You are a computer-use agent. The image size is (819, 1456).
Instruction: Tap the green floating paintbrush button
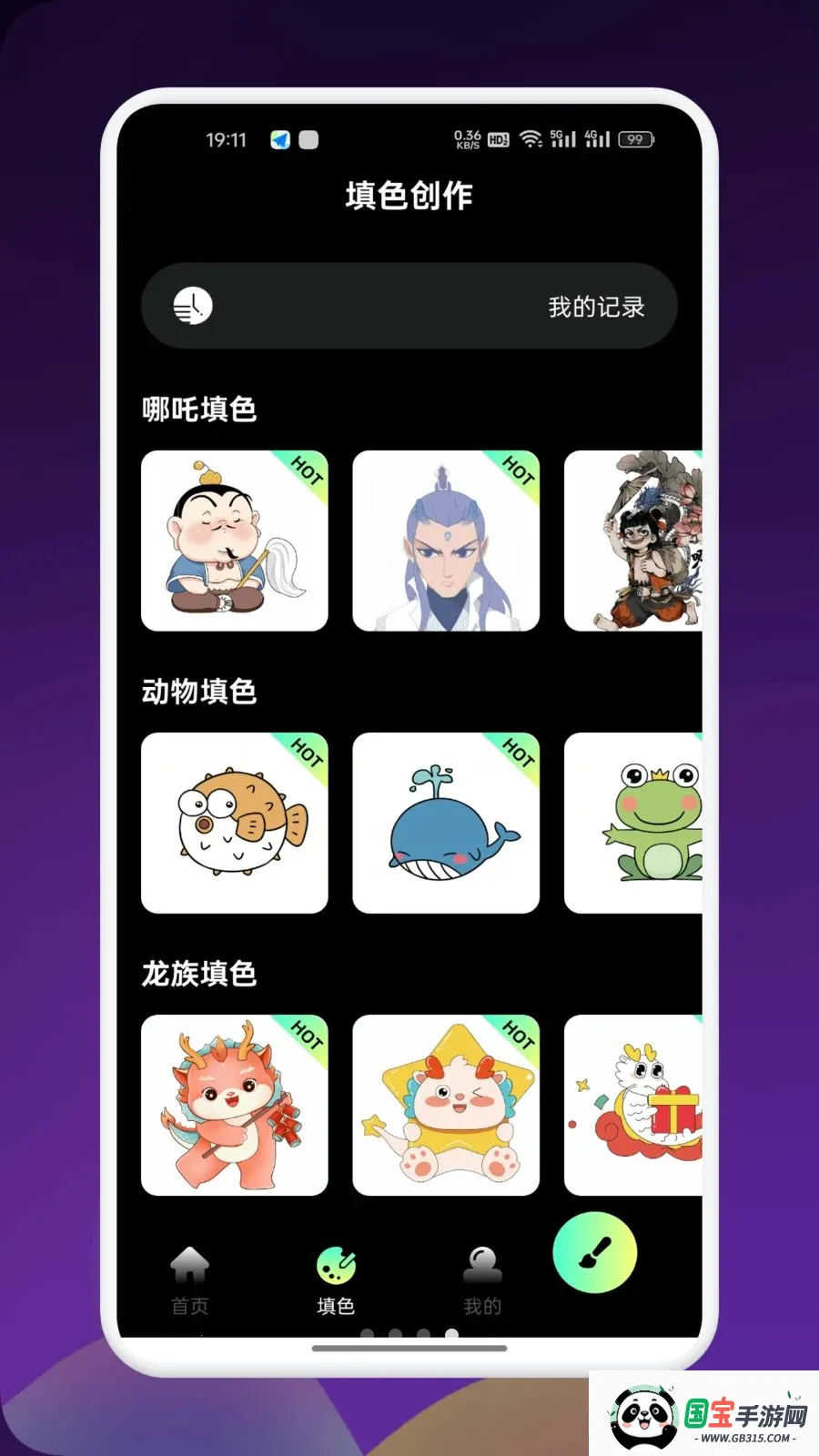pyautogui.click(x=595, y=1252)
